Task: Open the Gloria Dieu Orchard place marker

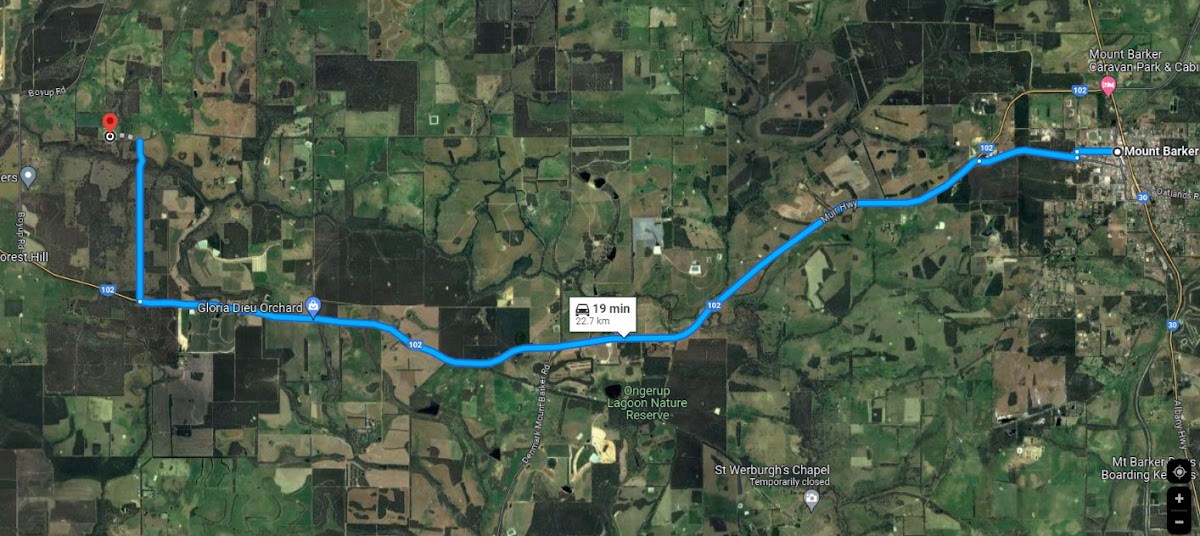Action: 313,307
